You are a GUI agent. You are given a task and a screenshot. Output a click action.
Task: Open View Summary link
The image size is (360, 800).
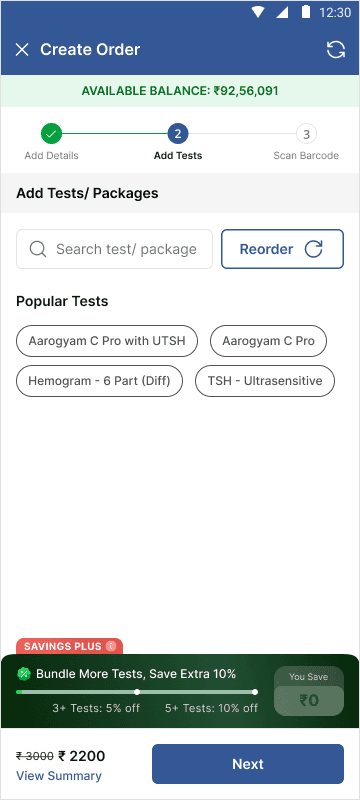pos(59,776)
